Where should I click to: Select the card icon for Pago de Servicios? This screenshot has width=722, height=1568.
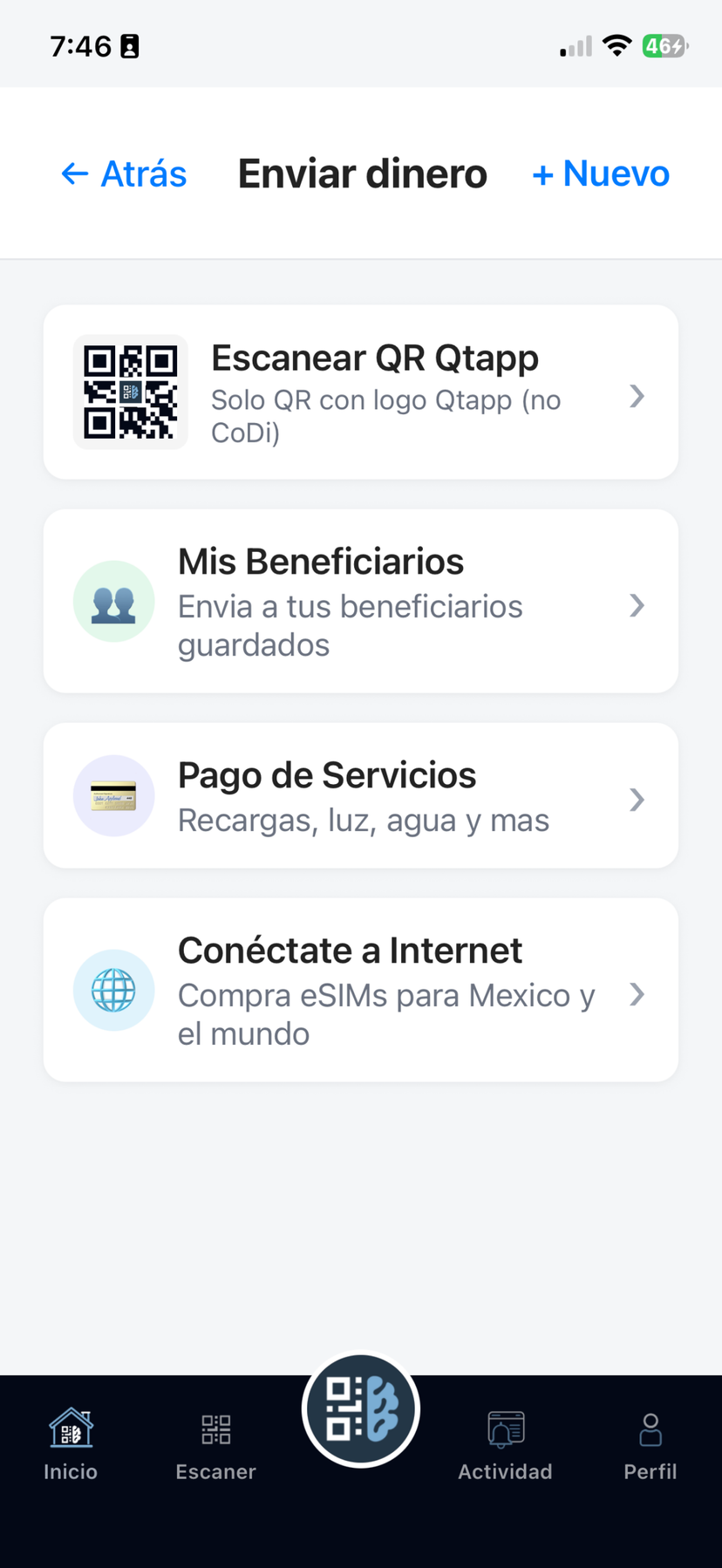114,795
